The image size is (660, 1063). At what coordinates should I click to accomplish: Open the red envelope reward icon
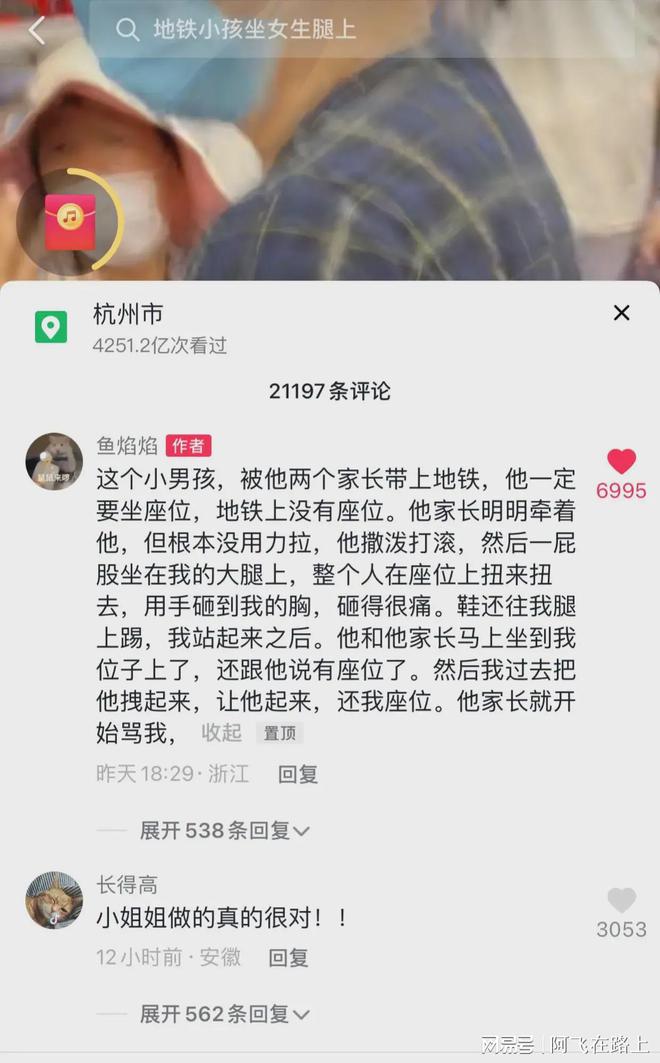(x=69, y=220)
